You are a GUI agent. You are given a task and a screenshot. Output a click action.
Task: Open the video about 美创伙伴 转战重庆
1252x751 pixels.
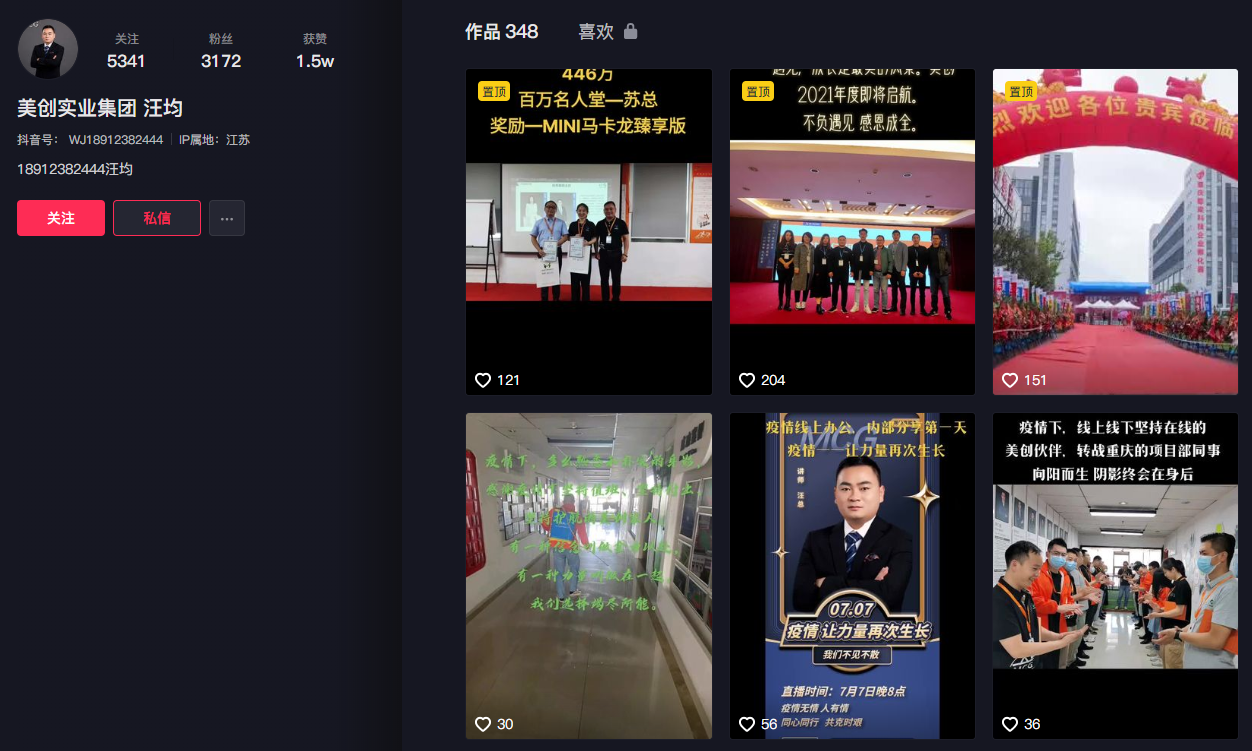point(1115,576)
